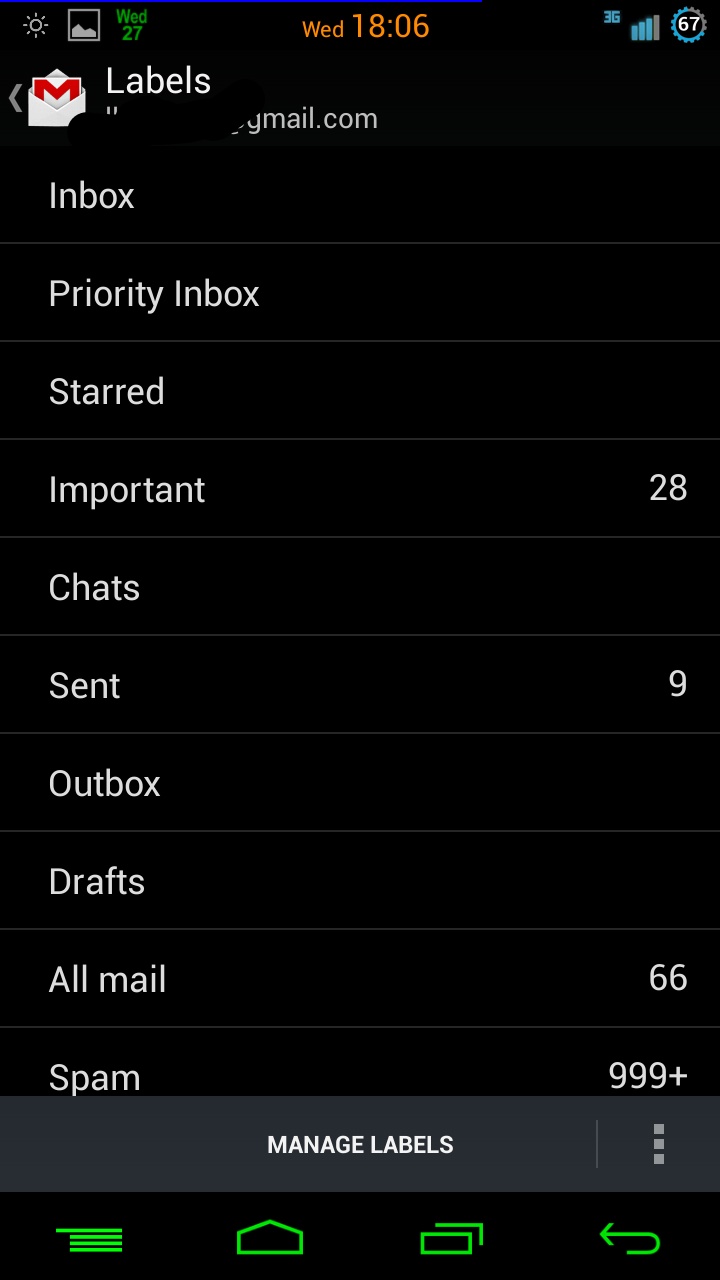Open the overflow menu

click(658, 1145)
